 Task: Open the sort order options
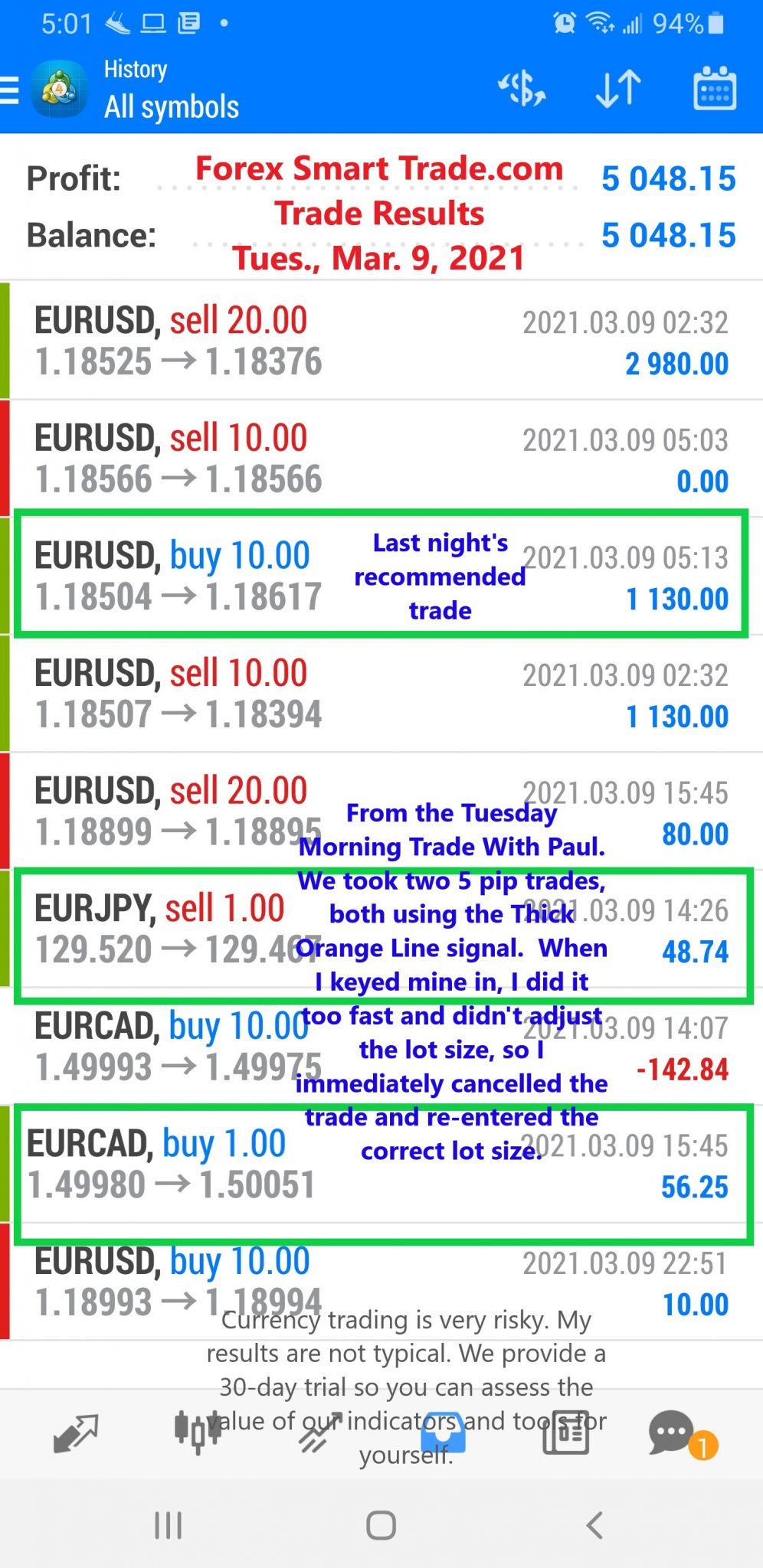(617, 90)
